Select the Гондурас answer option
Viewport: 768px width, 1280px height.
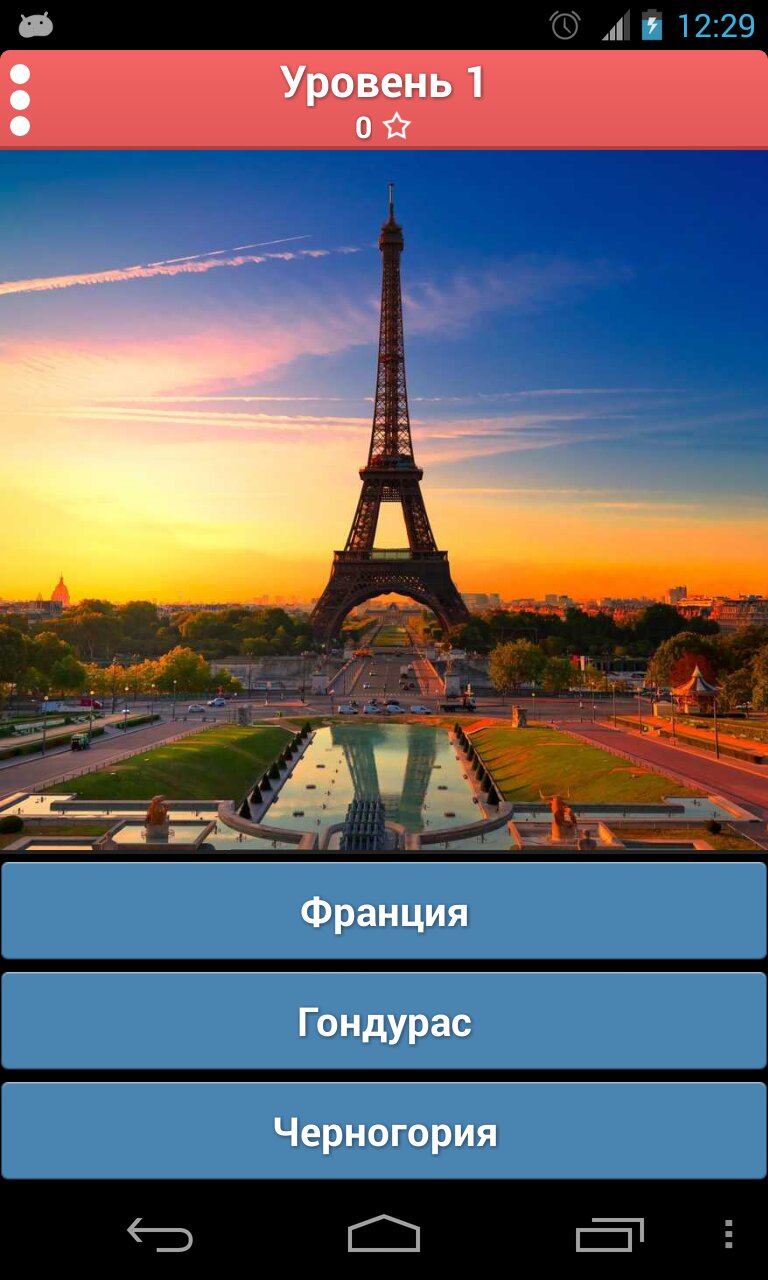[x=384, y=1021]
